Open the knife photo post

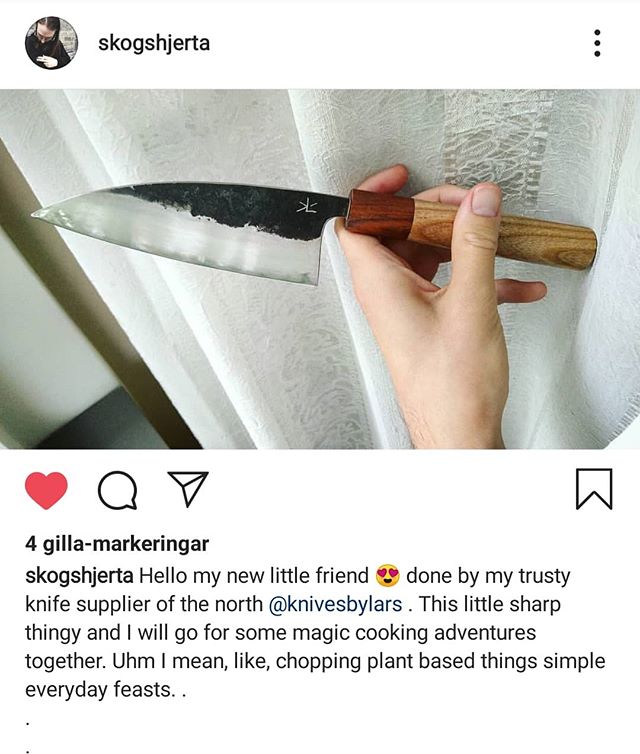tap(320, 270)
